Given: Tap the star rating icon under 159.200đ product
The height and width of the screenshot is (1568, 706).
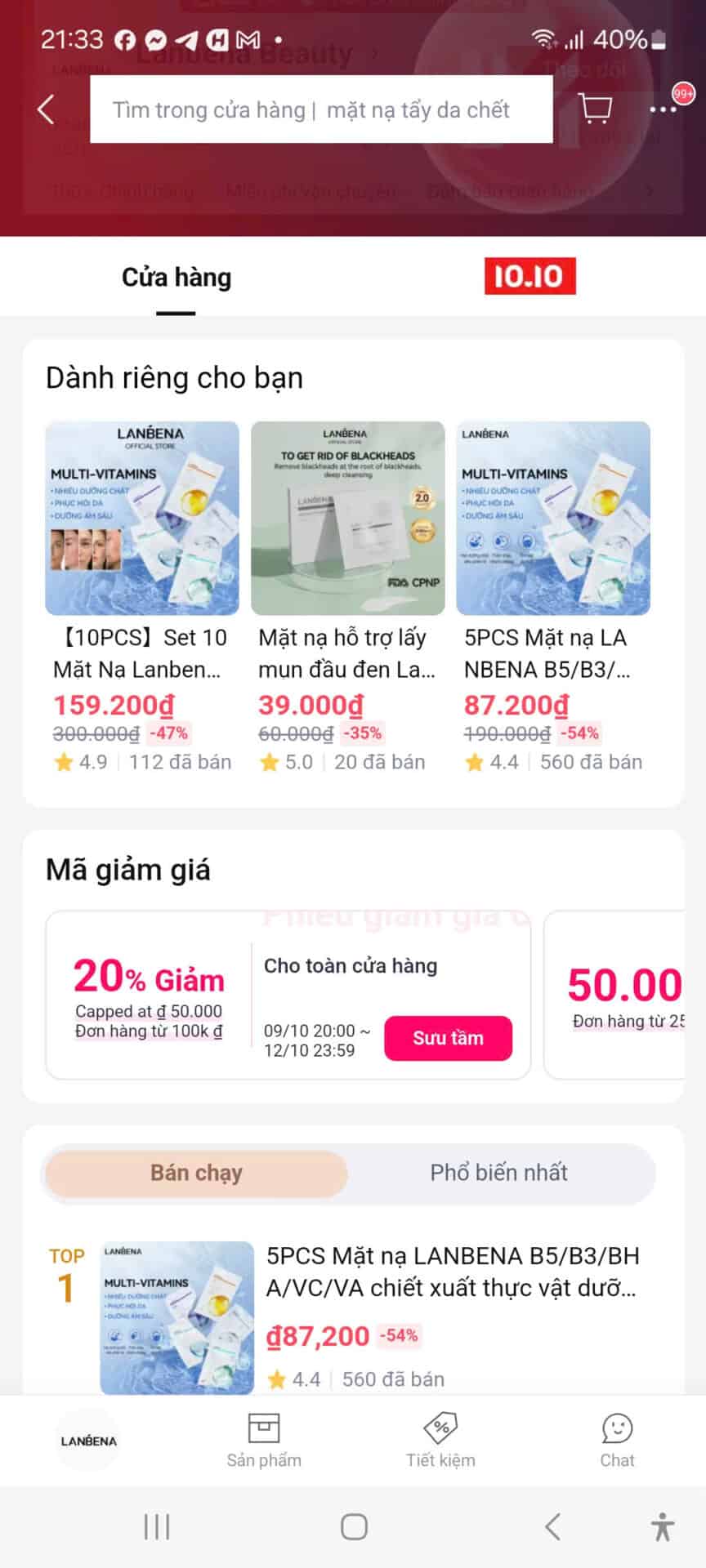Looking at the screenshot, I should point(64,761).
